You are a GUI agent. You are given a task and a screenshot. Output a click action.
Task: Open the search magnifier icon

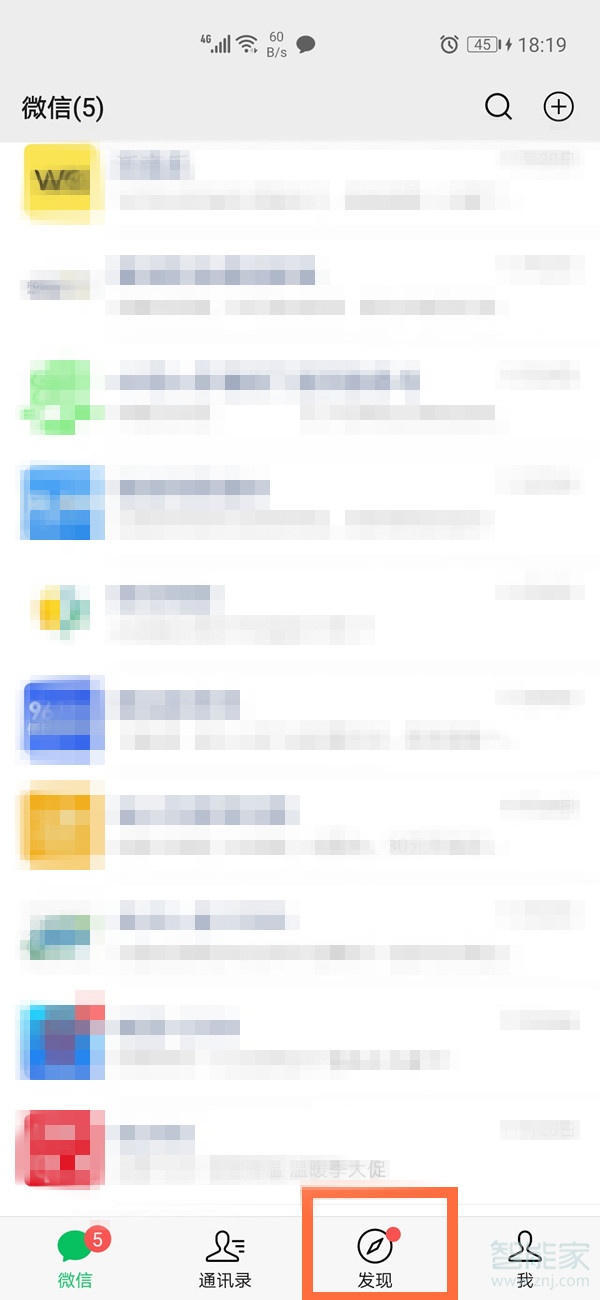tap(498, 106)
